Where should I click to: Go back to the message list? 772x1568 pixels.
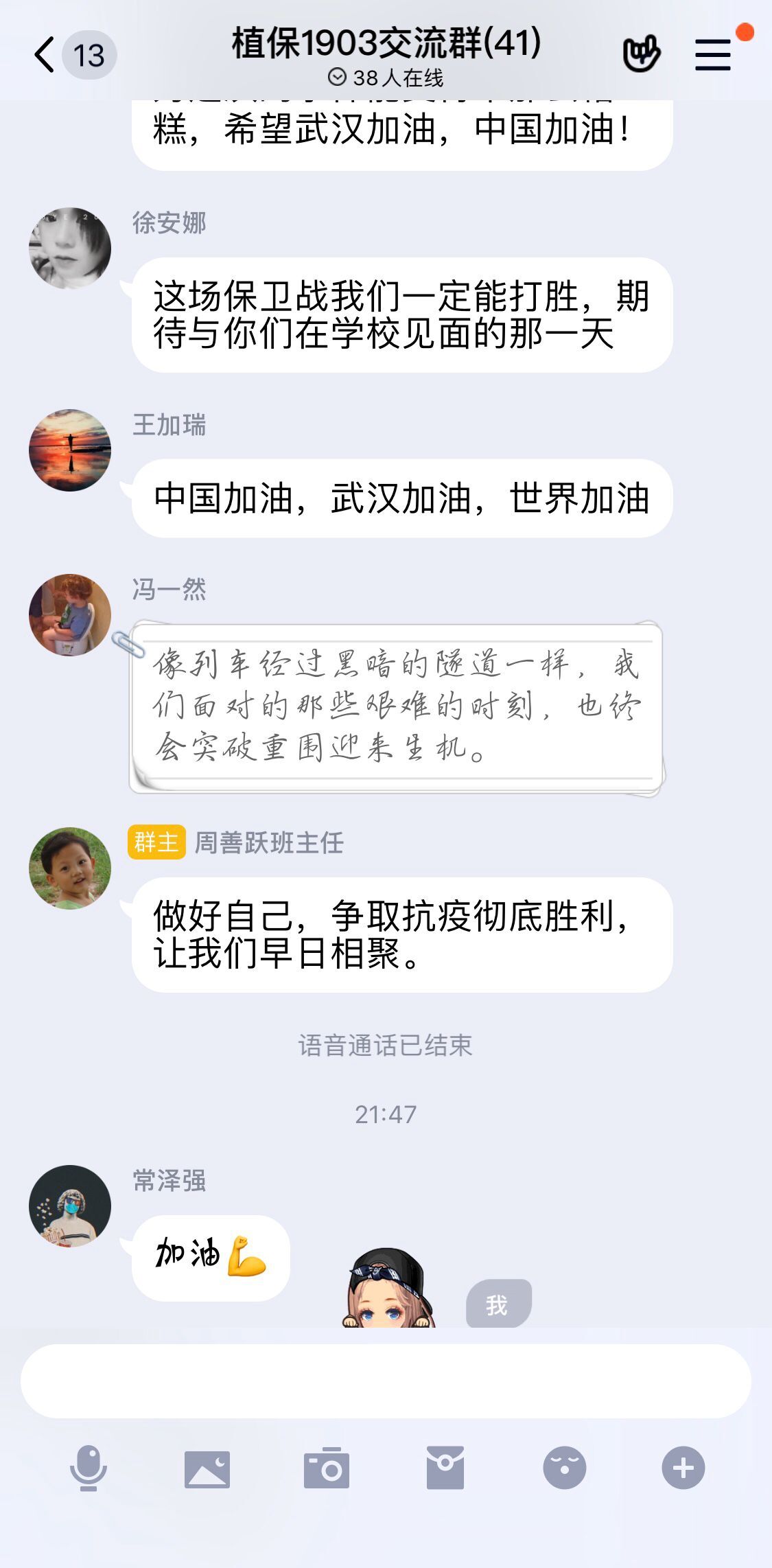click(x=45, y=55)
